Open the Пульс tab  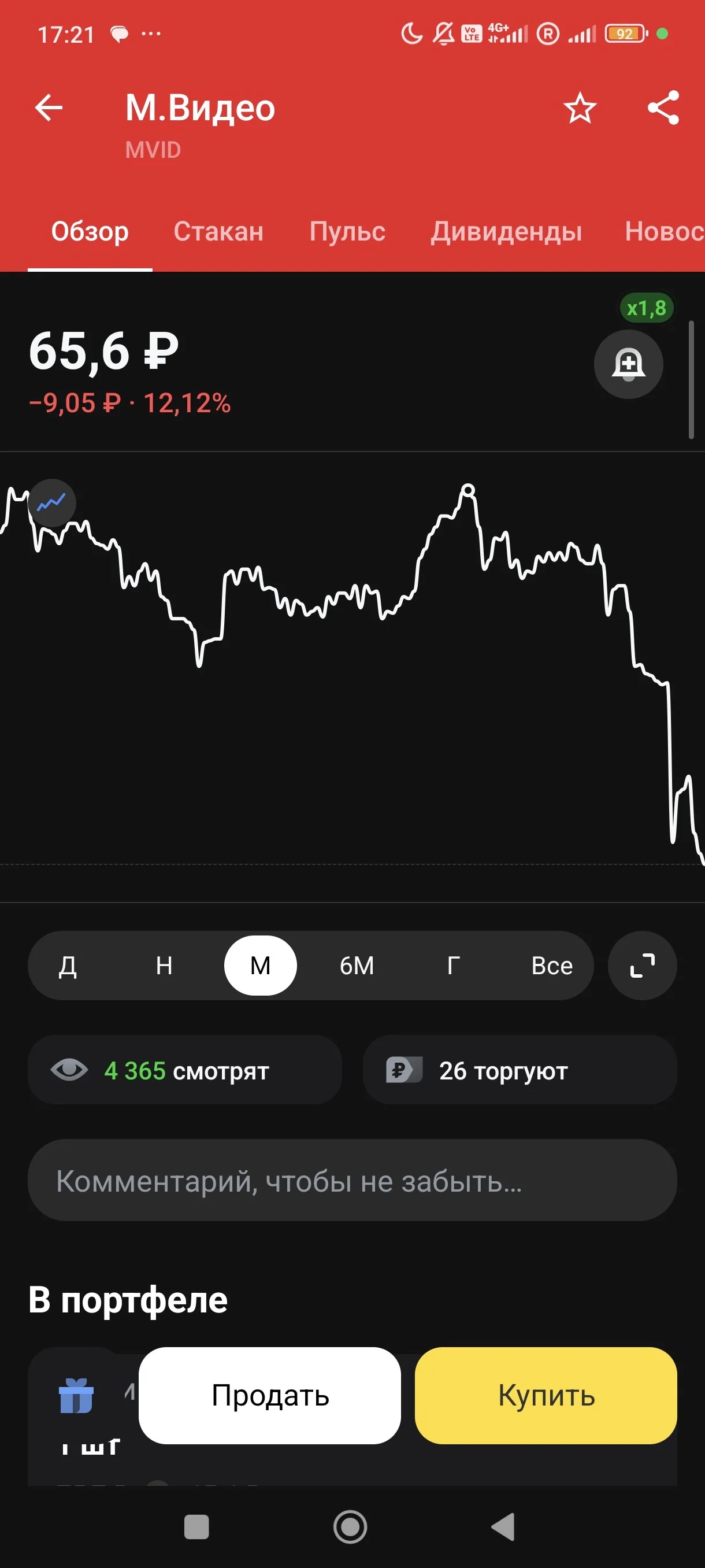(347, 231)
